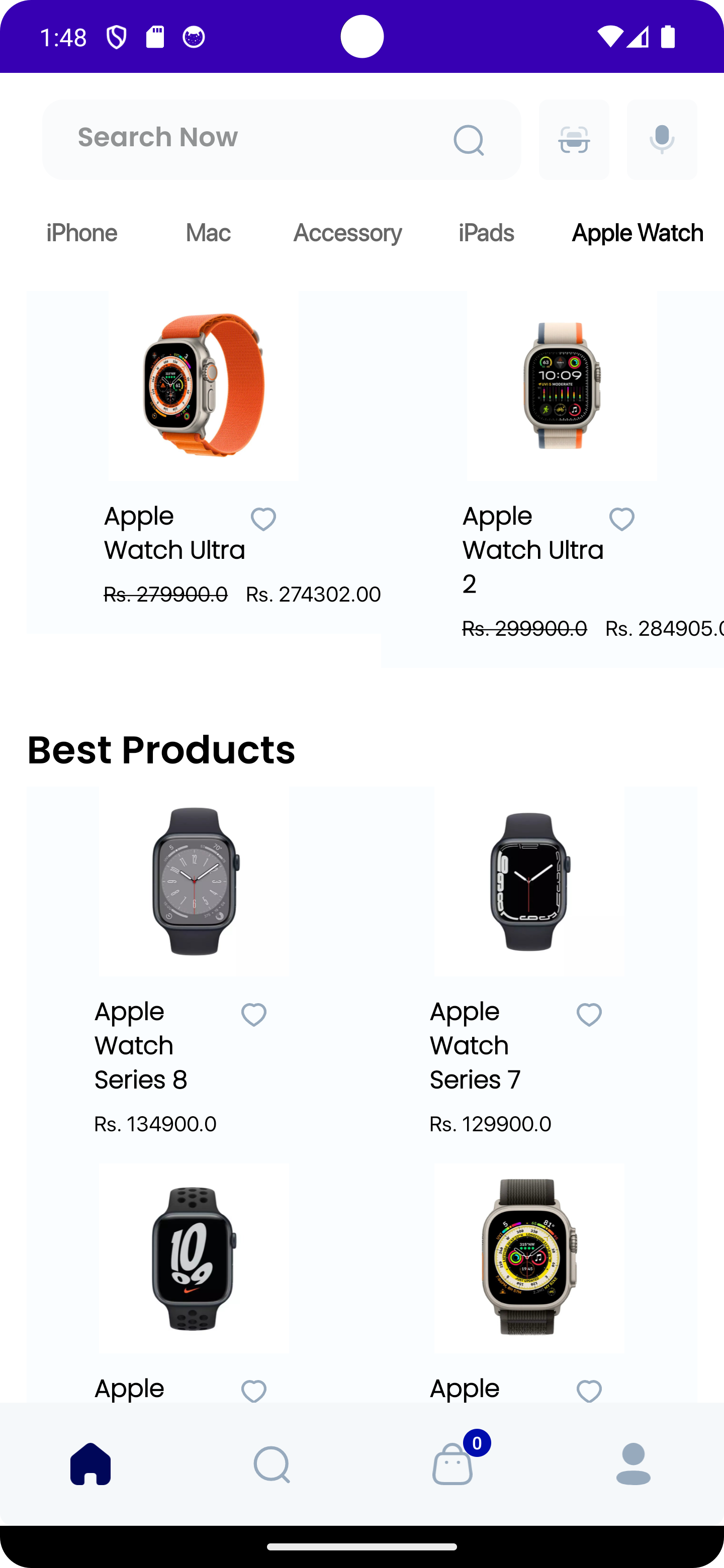
Task: Tap the search magnifier icon
Action: [x=468, y=140]
